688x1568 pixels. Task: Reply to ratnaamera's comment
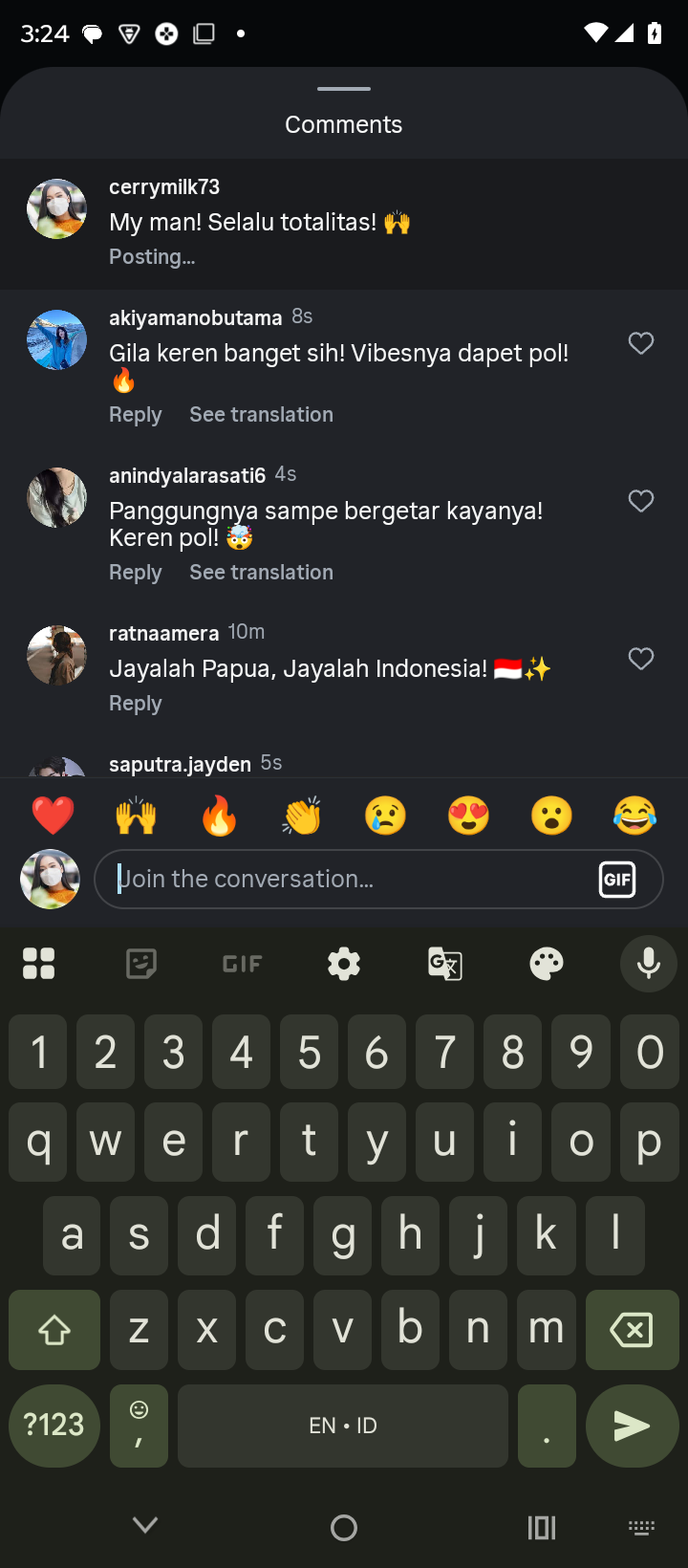point(136,704)
